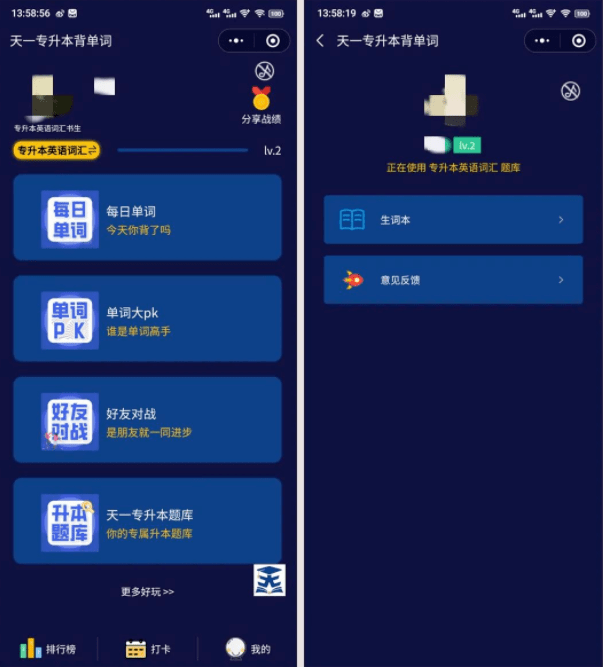603x667 pixels.
Task: Switch to the 打卡 check-in tab
Action: coord(147,649)
